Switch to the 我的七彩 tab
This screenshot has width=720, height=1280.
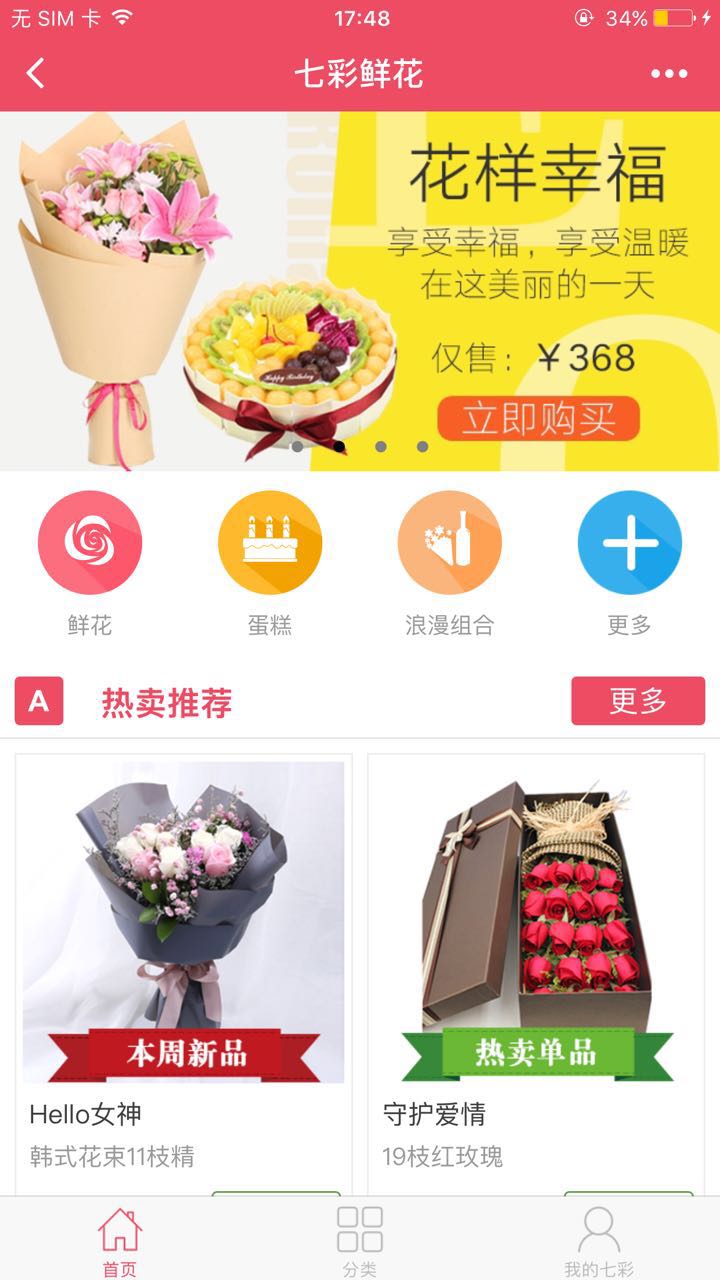coord(599,1241)
